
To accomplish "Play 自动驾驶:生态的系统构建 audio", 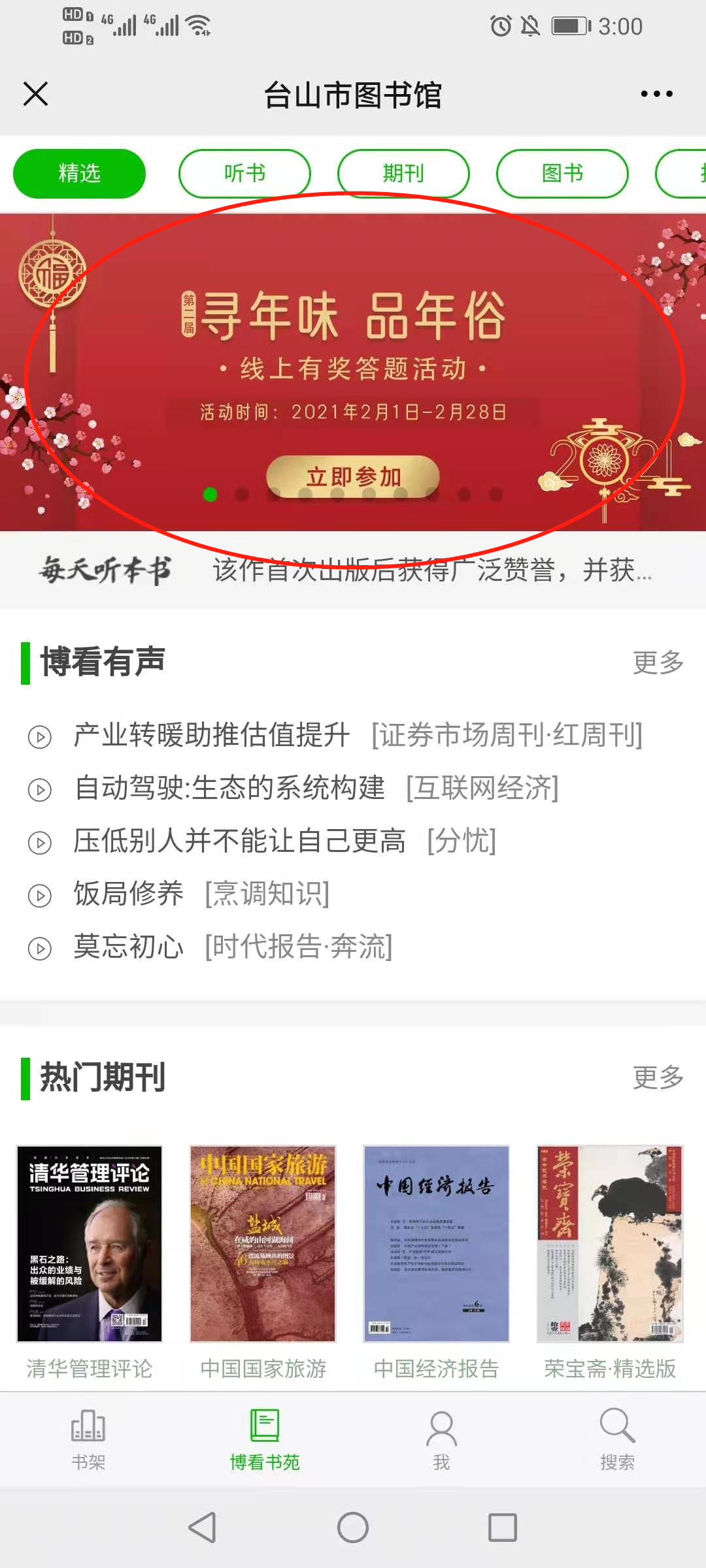I will click(x=229, y=789).
